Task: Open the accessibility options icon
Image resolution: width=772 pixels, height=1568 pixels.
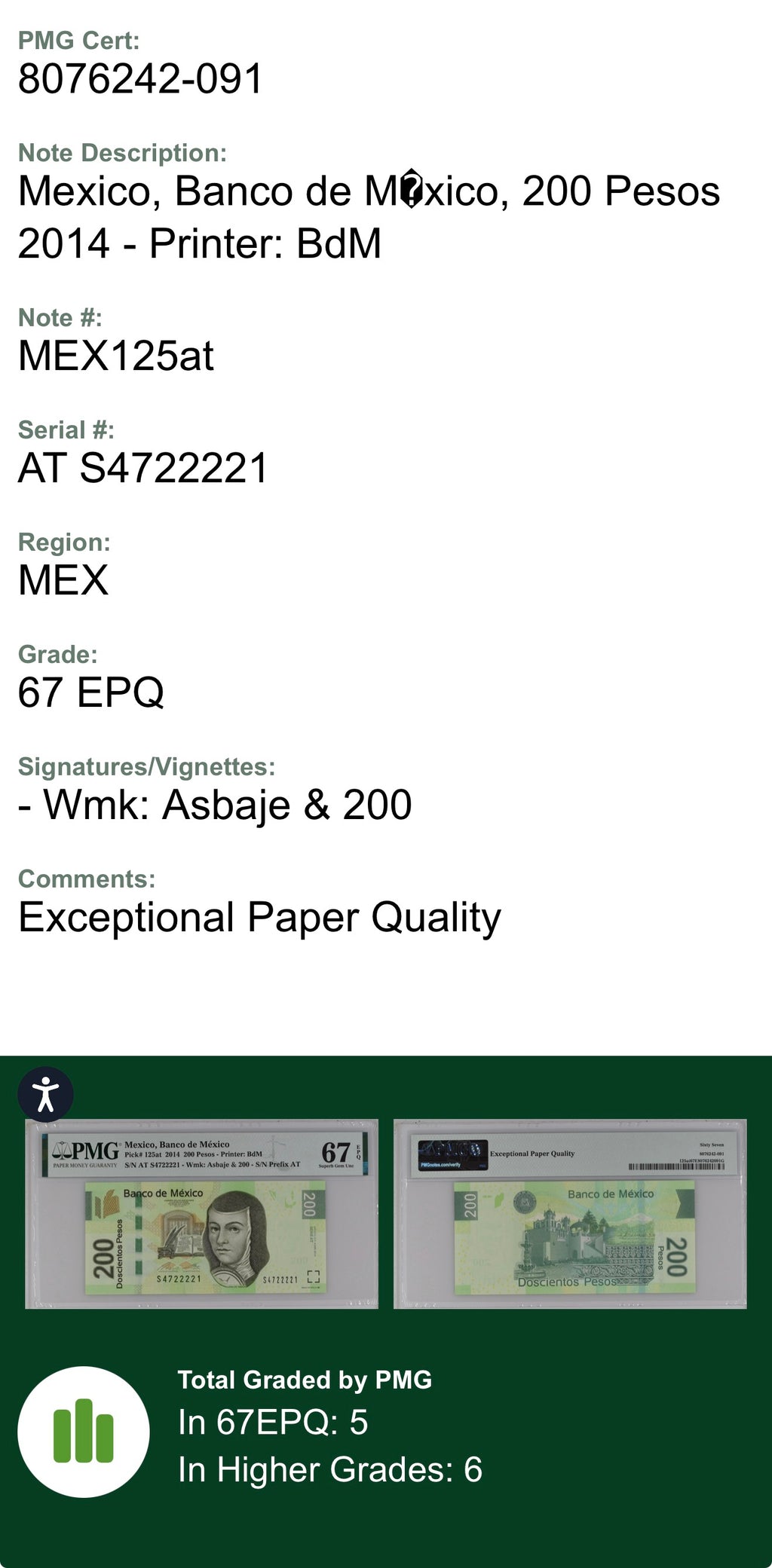Action: [46, 1095]
